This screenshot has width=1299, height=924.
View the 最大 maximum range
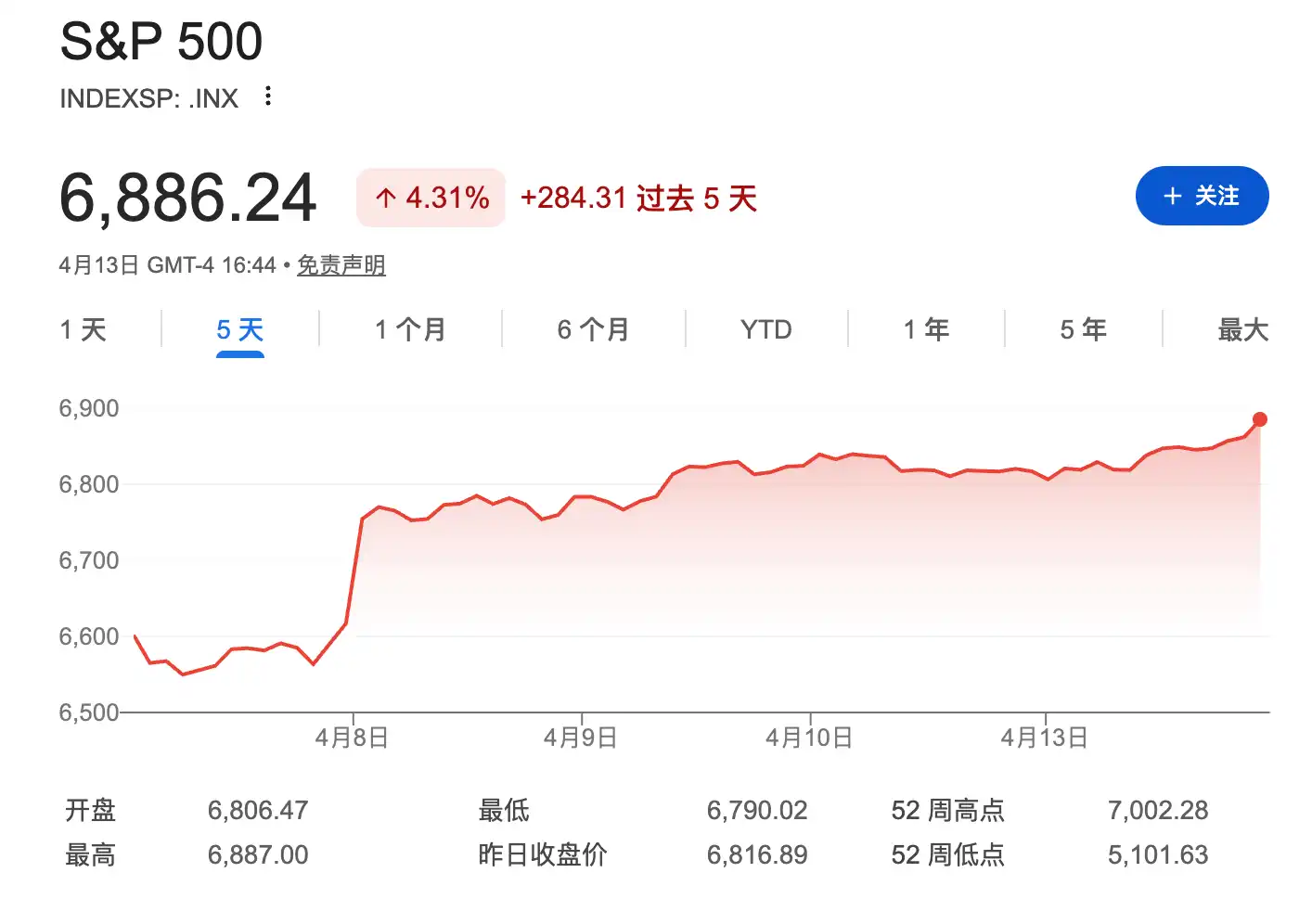pyautogui.click(x=1241, y=329)
